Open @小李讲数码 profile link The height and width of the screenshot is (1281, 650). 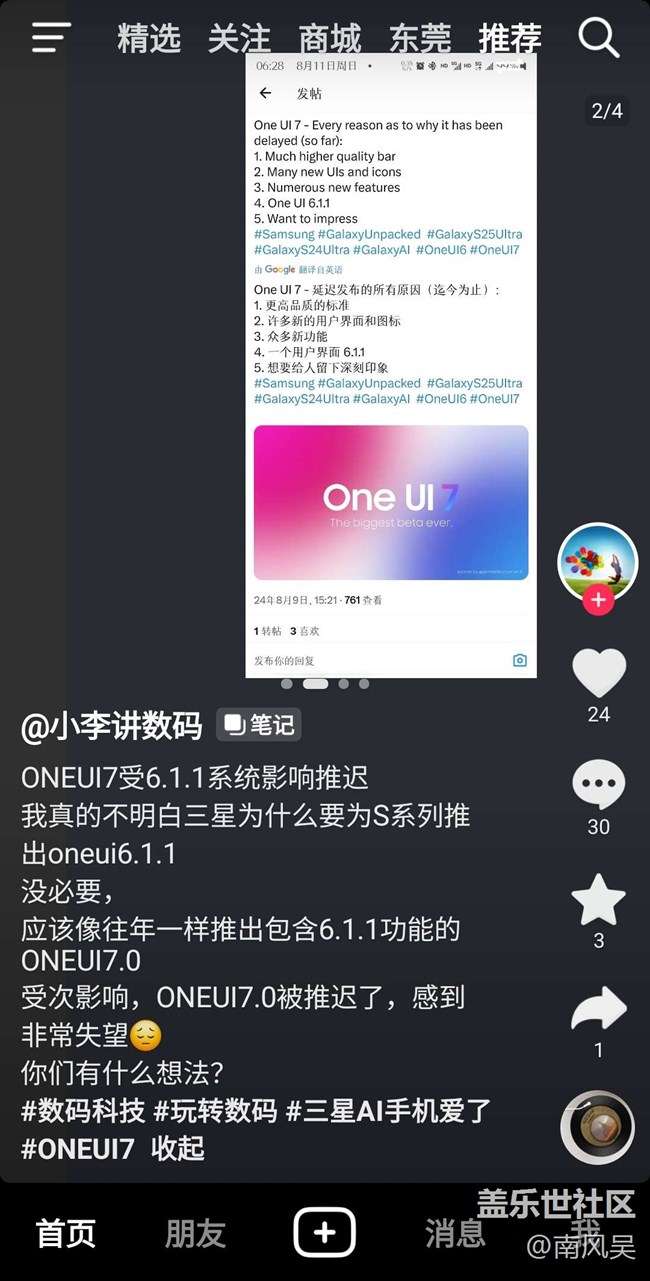coord(111,725)
